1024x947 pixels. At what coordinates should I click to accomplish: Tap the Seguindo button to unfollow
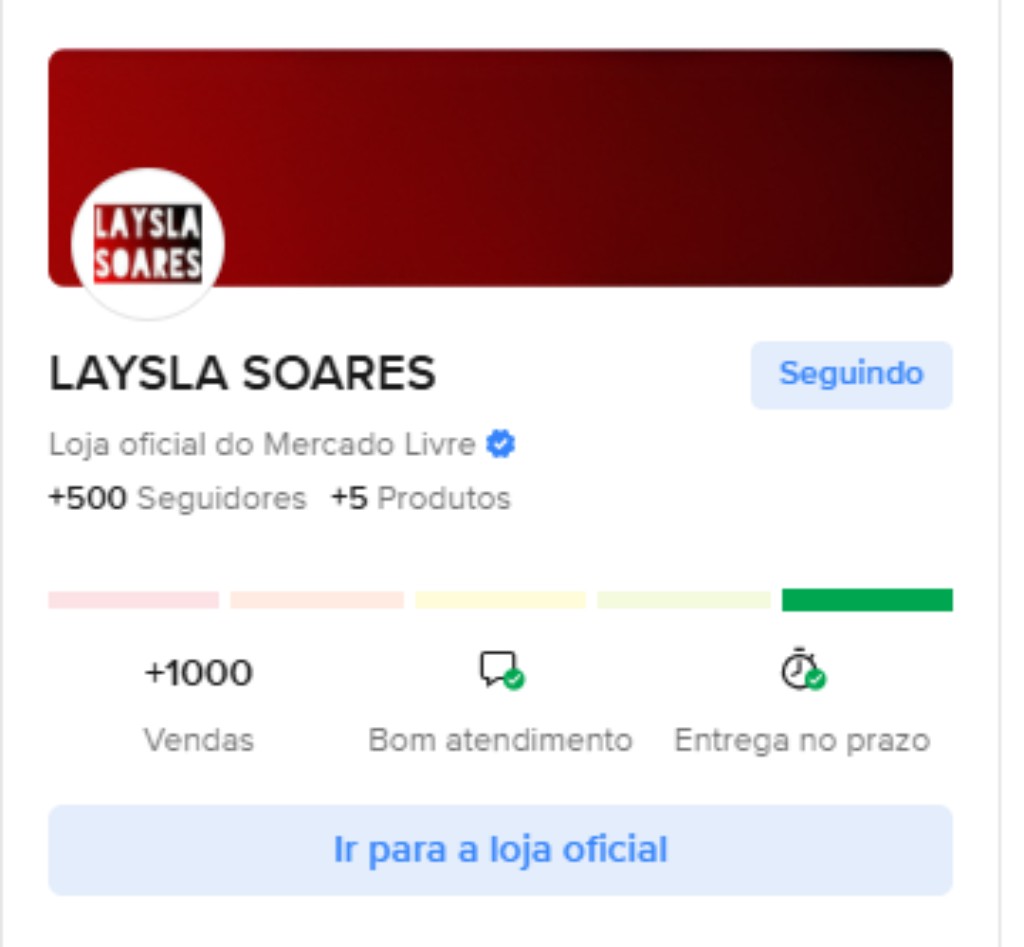point(851,375)
